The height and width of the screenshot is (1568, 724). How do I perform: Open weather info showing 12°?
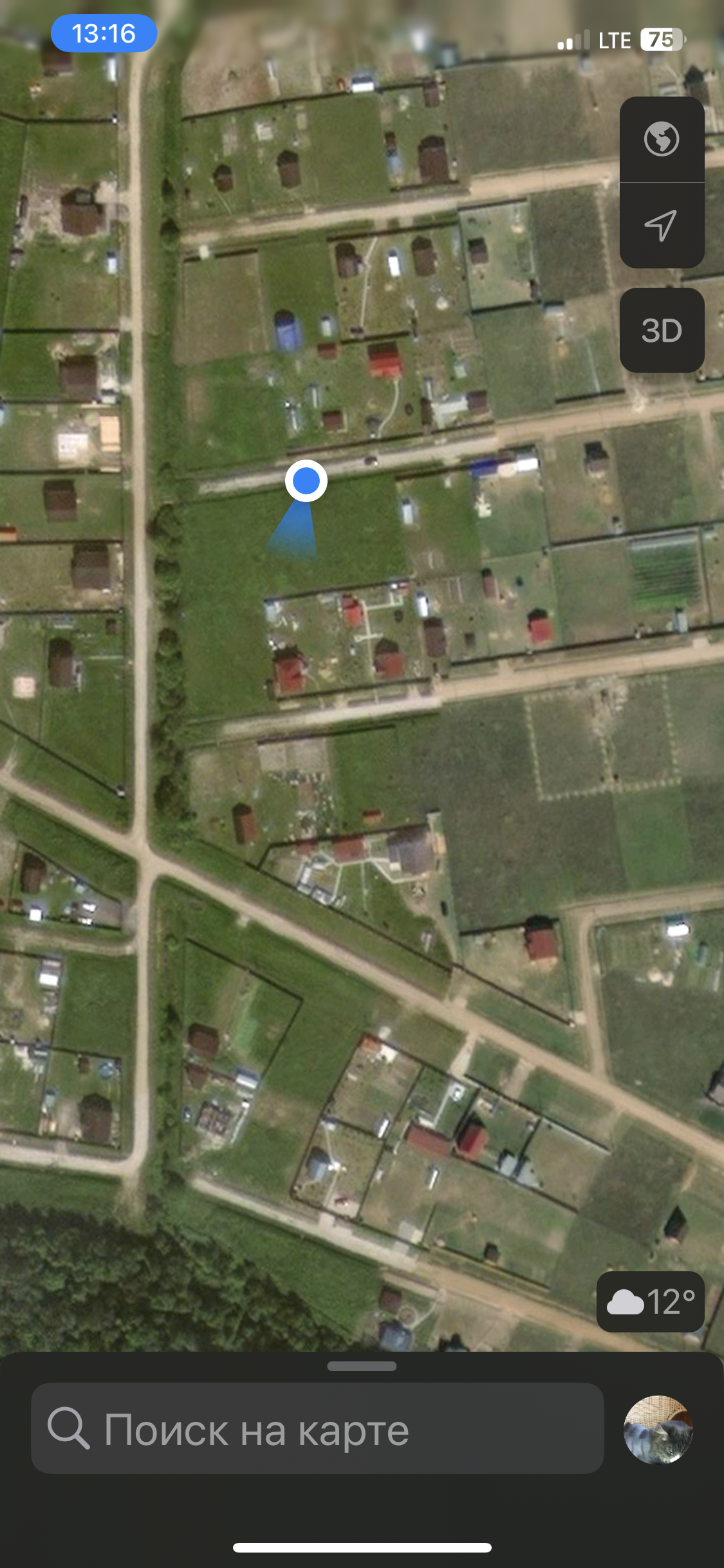(x=651, y=1302)
